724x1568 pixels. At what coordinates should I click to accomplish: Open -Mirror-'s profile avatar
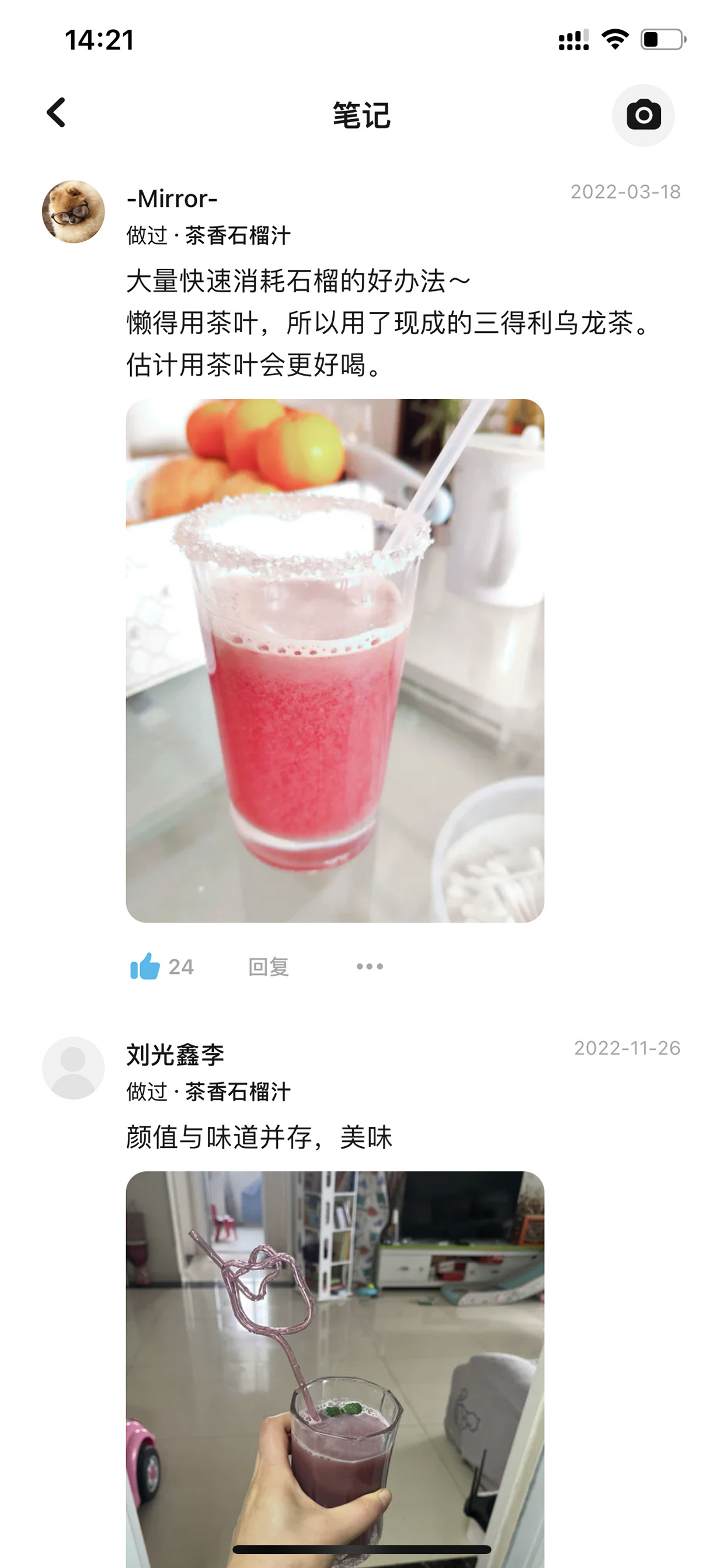73,212
